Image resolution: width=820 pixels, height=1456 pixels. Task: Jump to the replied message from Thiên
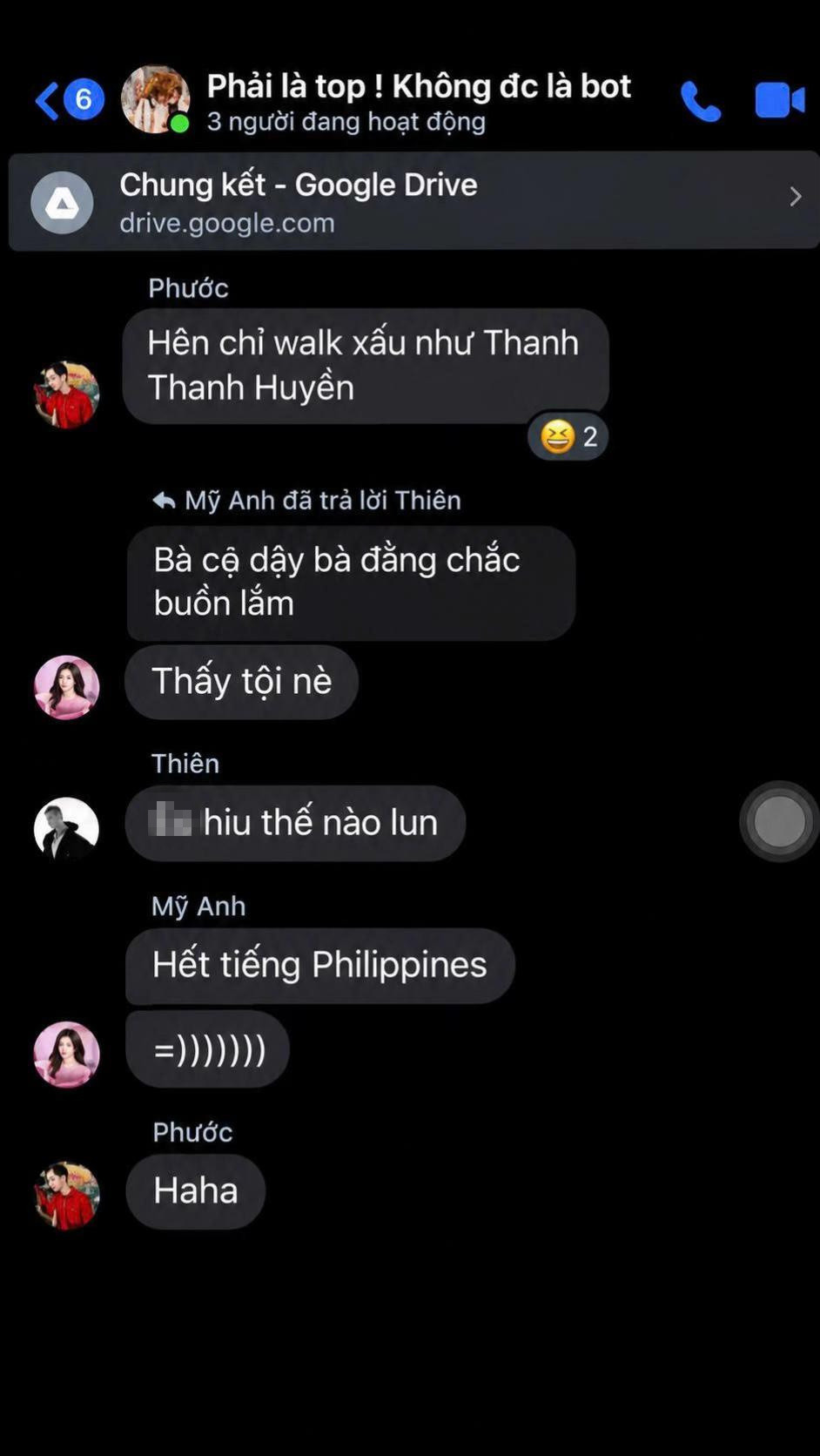click(x=306, y=501)
